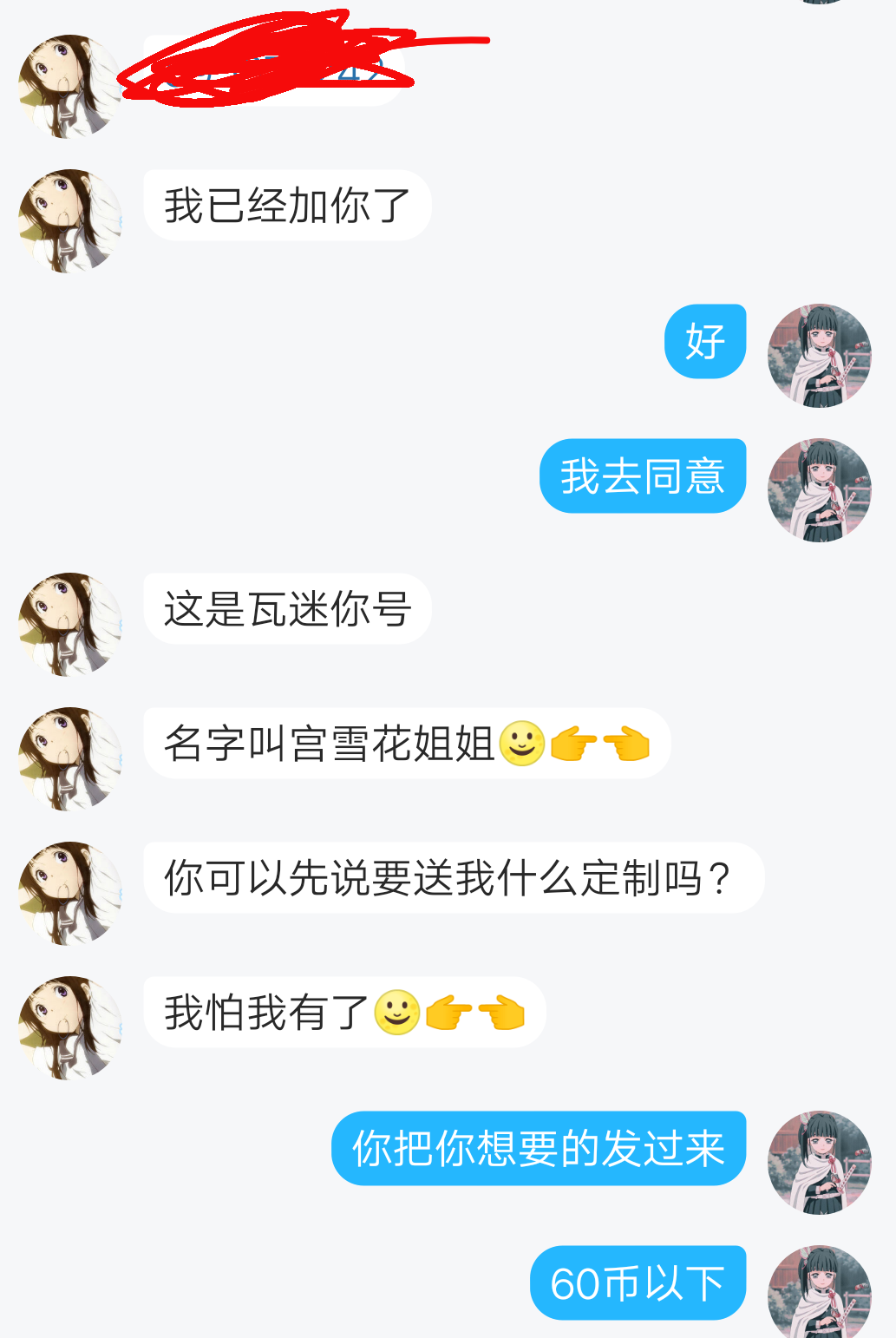Tap your avatar beside "60币以下"
The height and width of the screenshot is (1338, 896).
click(x=819, y=1293)
